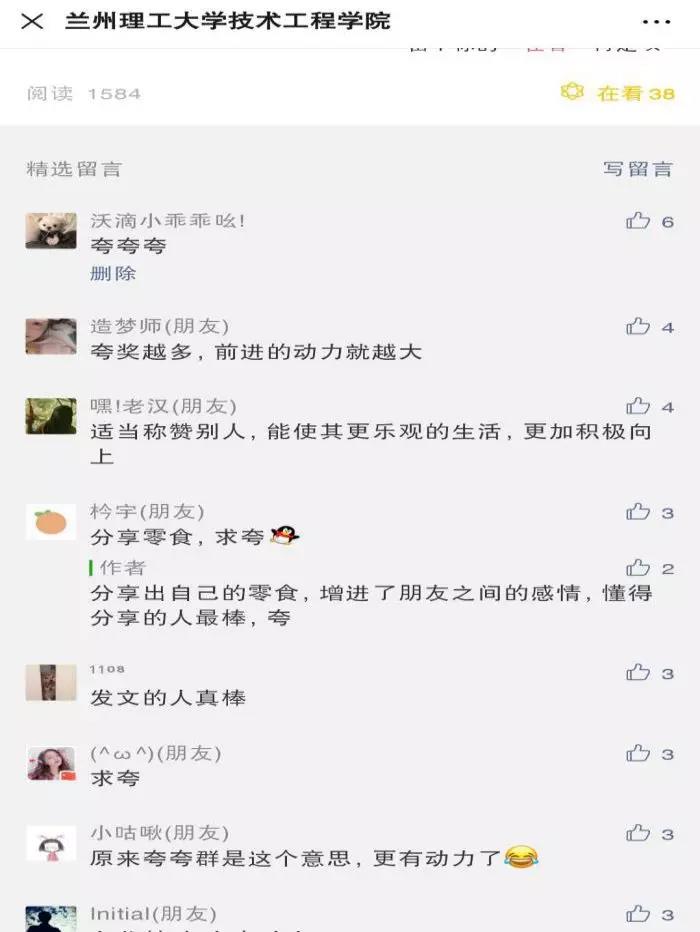Like the 求夸 comment by (^ω^)
The width and height of the screenshot is (700, 932).
coord(639,753)
